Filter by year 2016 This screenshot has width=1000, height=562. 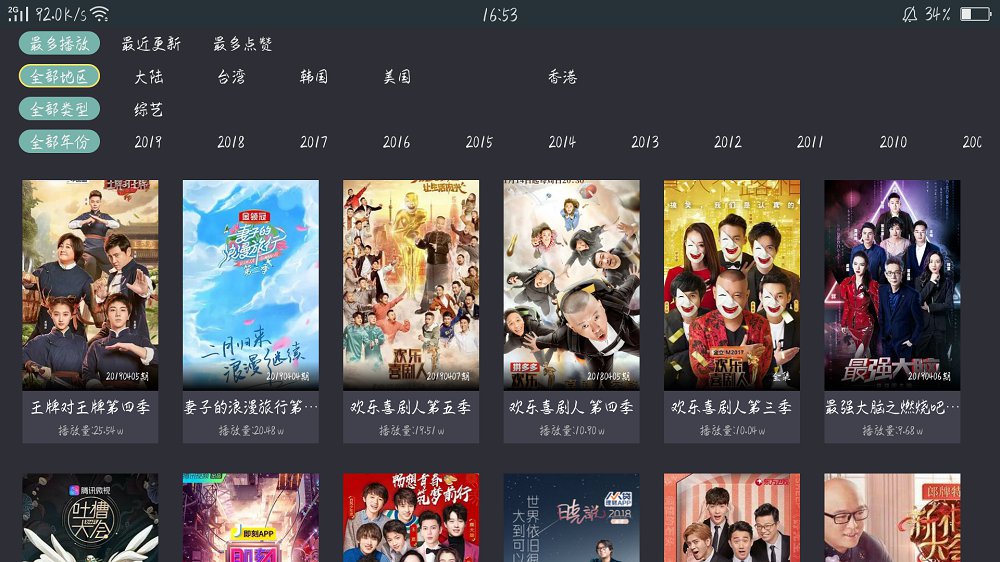pos(396,142)
